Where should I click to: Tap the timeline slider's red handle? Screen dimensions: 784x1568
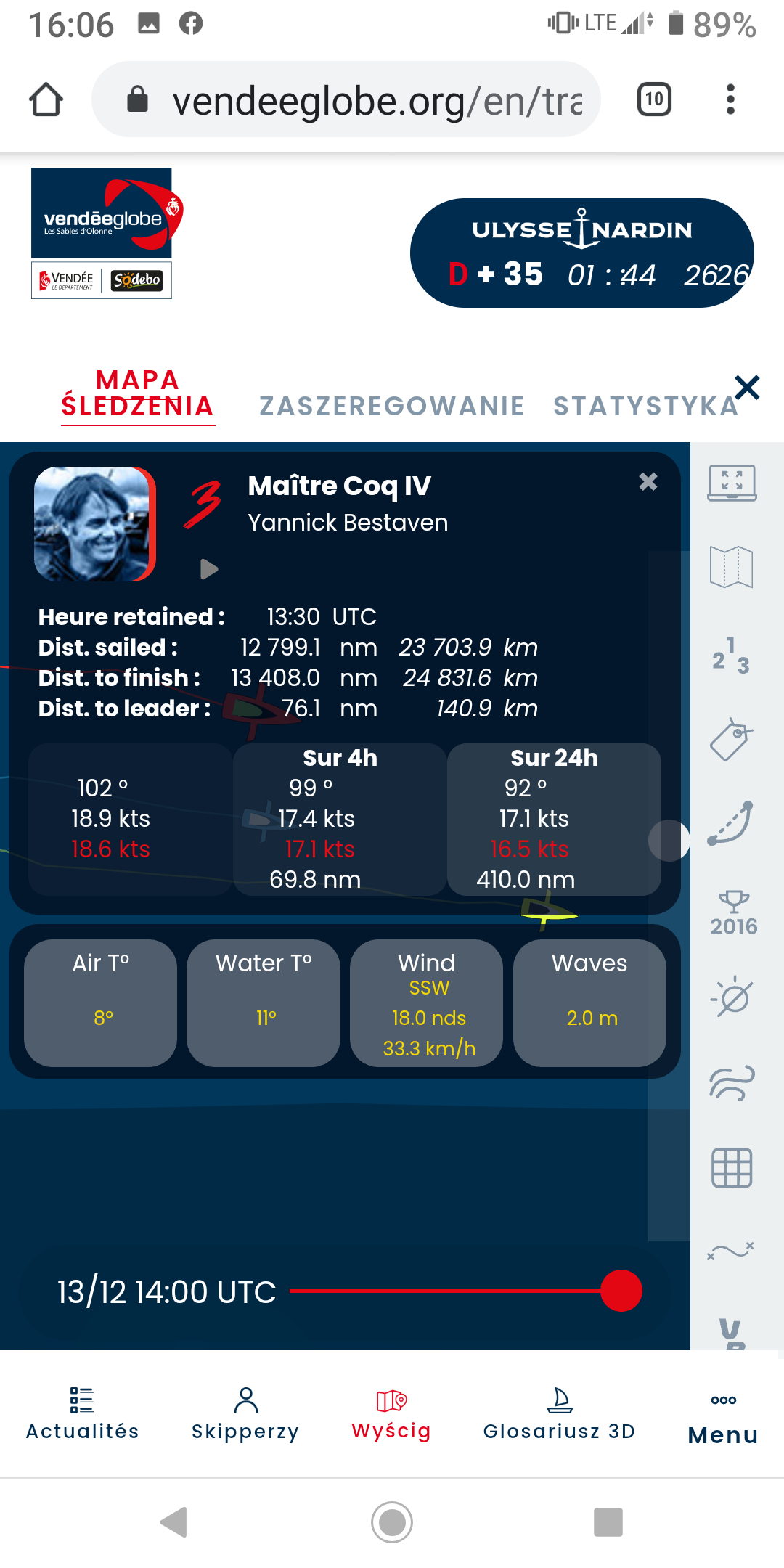621,1291
